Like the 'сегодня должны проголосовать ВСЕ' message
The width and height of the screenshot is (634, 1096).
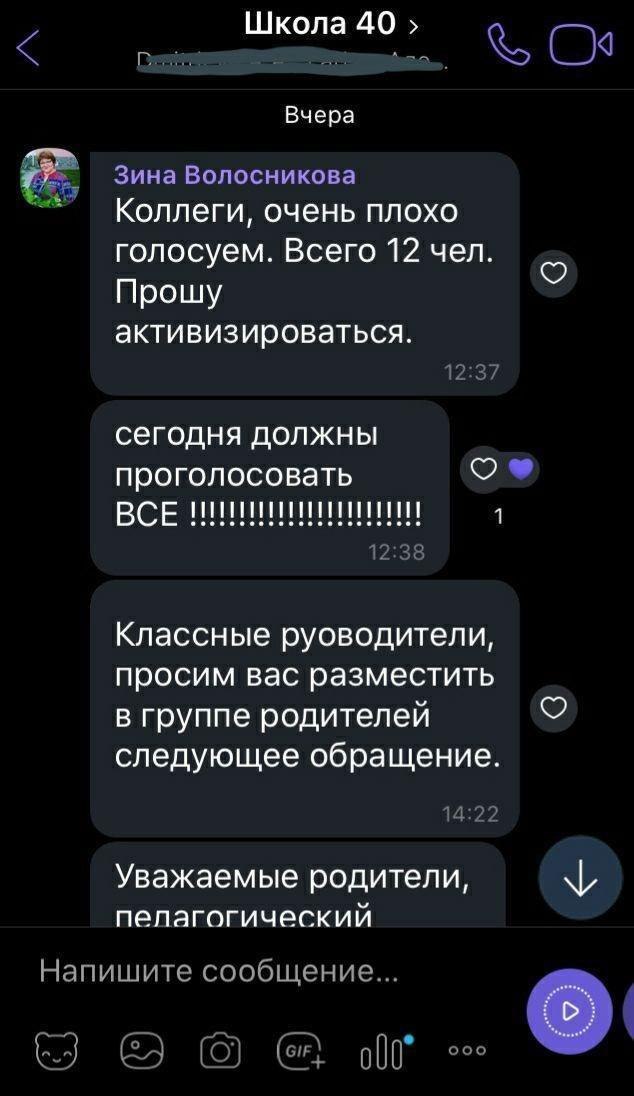coord(484,468)
